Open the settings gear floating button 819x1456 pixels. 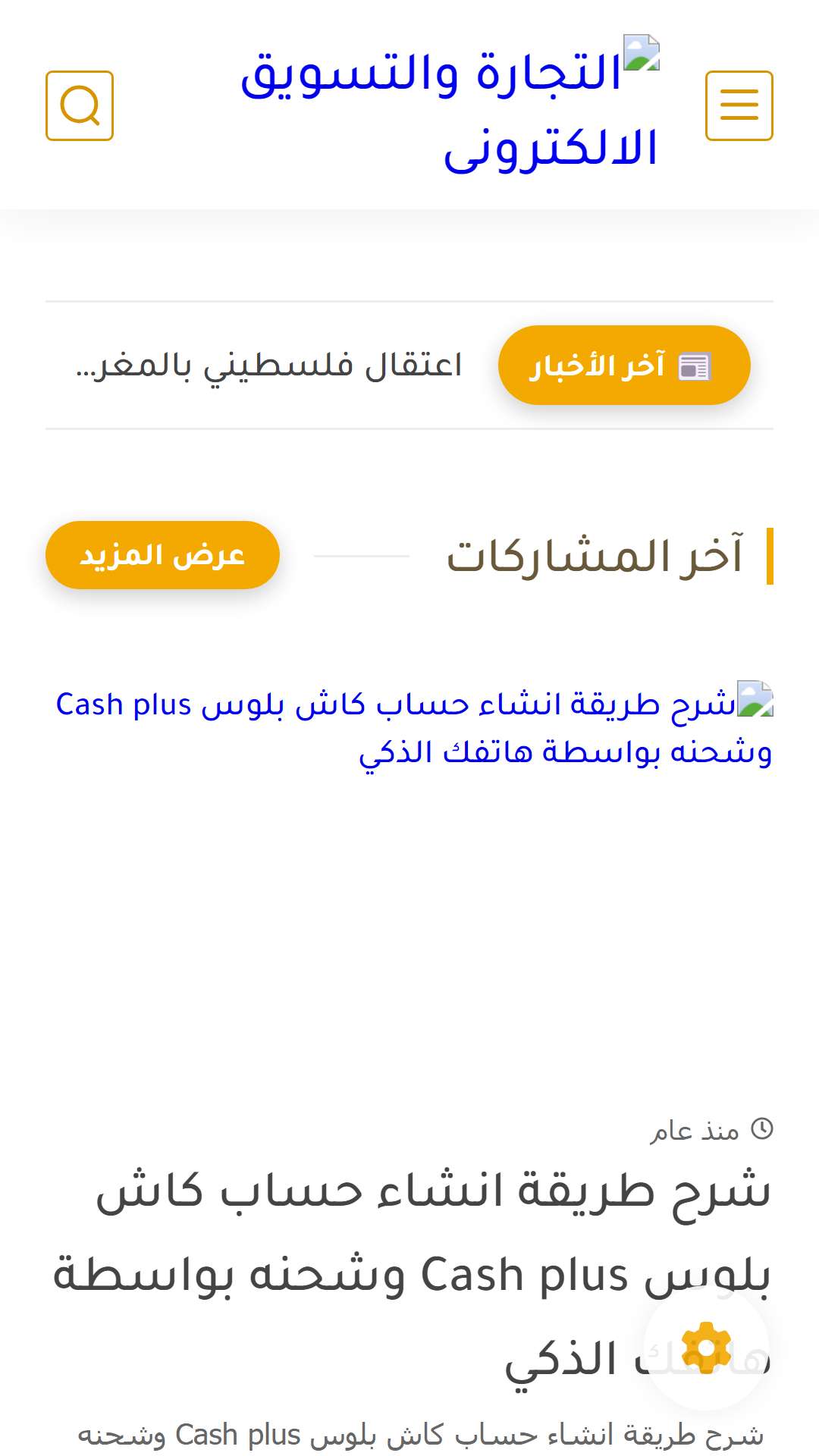pos(706,1348)
